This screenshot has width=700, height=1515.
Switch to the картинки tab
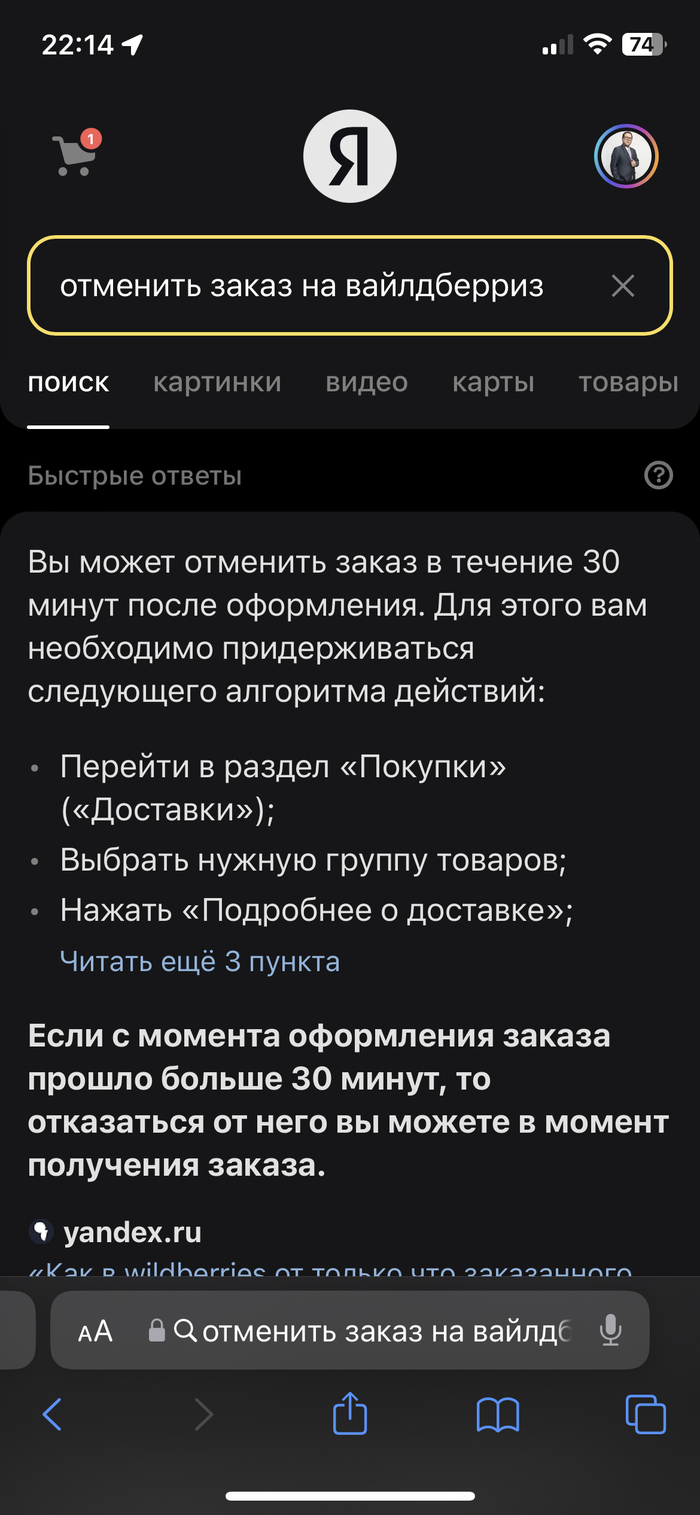pos(217,382)
